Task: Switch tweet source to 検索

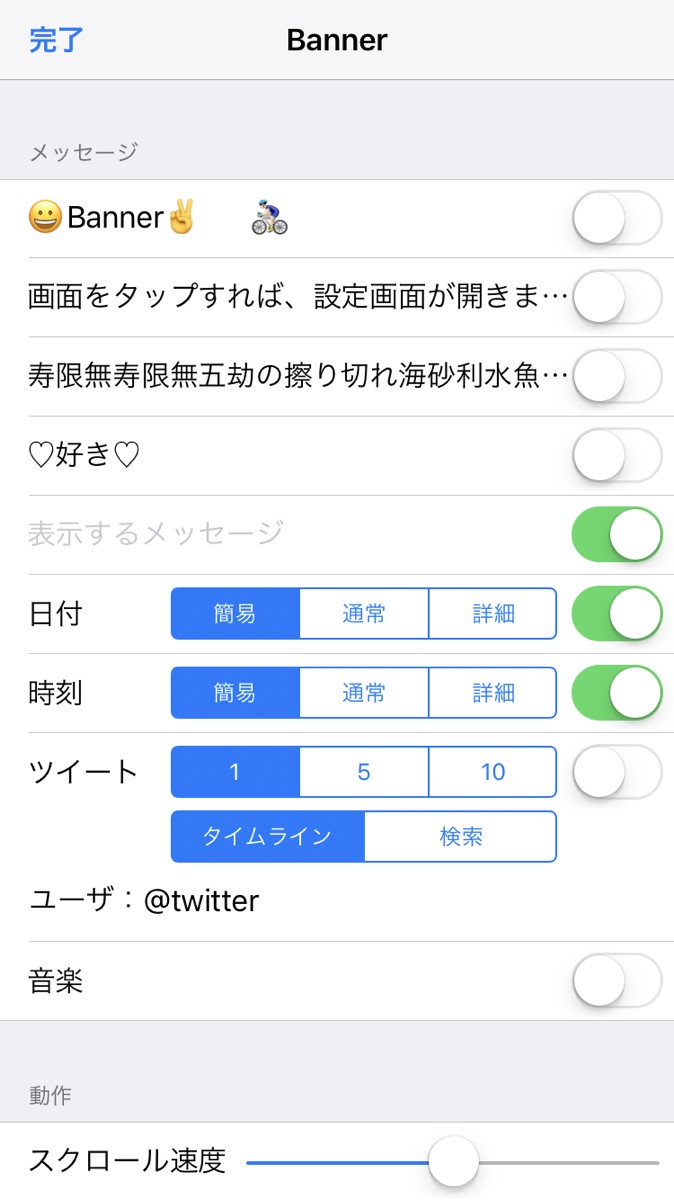Action: (x=461, y=836)
